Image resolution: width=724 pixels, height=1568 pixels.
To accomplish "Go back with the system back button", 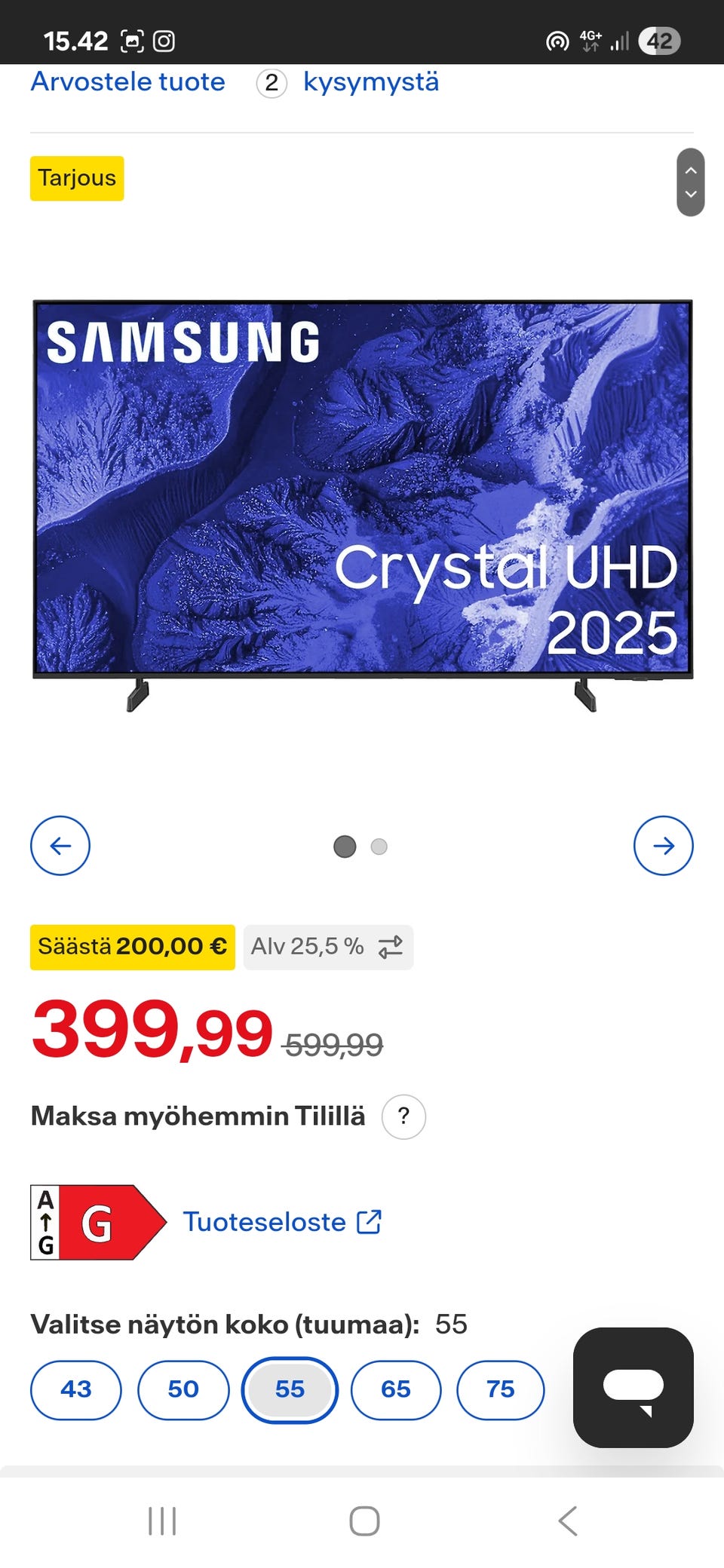I will pyautogui.click(x=568, y=1521).
